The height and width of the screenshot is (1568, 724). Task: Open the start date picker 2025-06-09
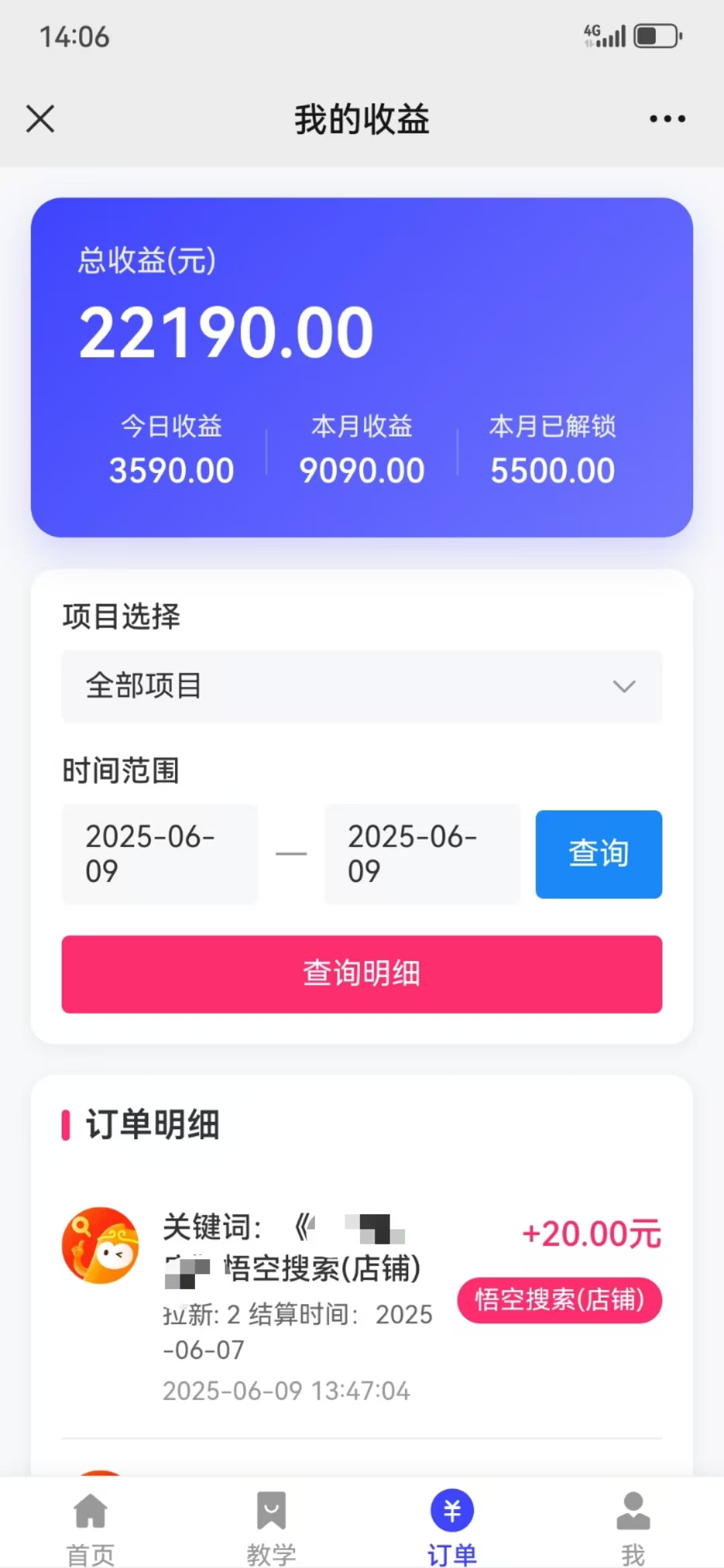click(x=160, y=854)
